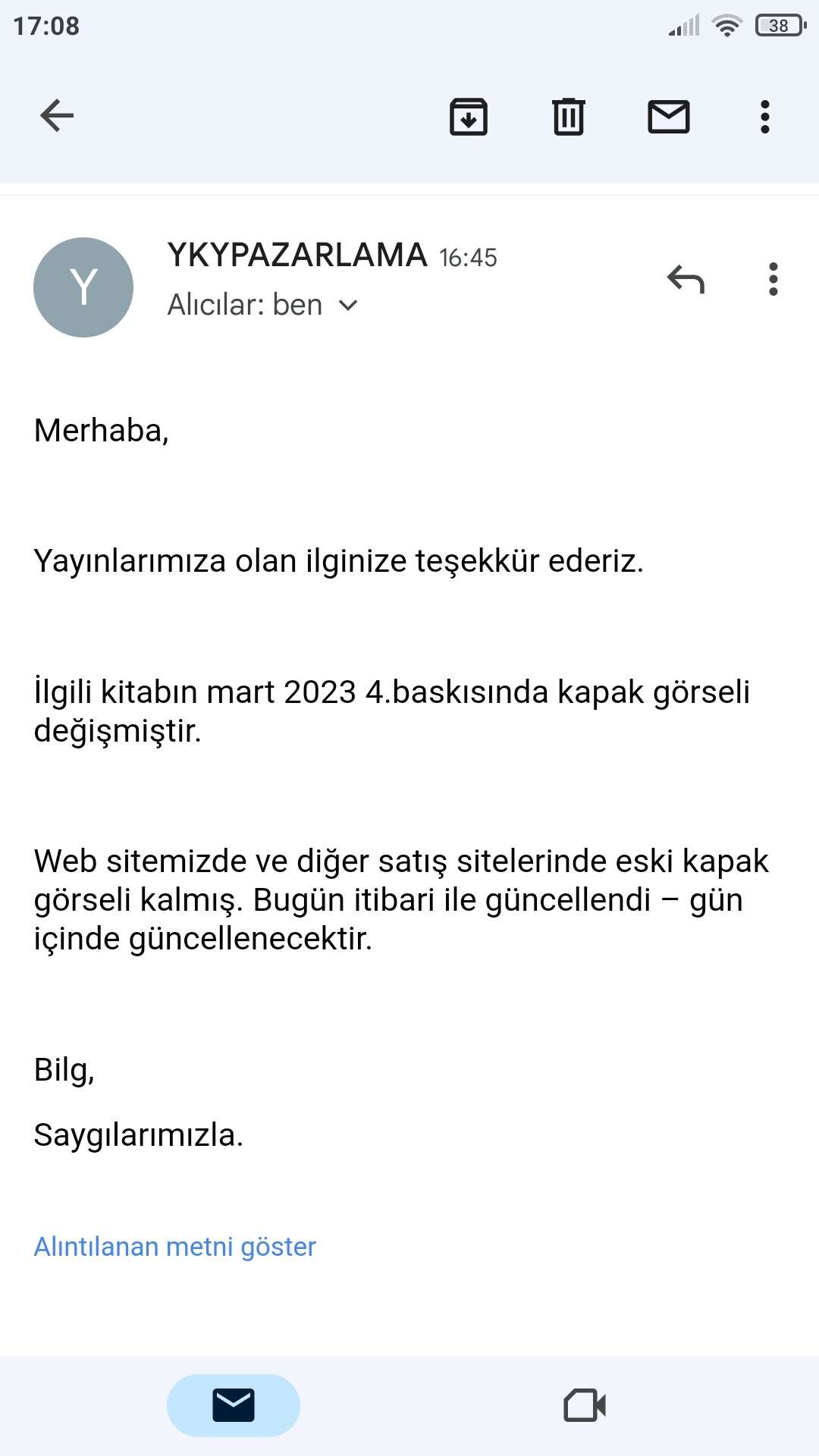
Task: Switch to the Mail tab
Action: click(234, 1405)
